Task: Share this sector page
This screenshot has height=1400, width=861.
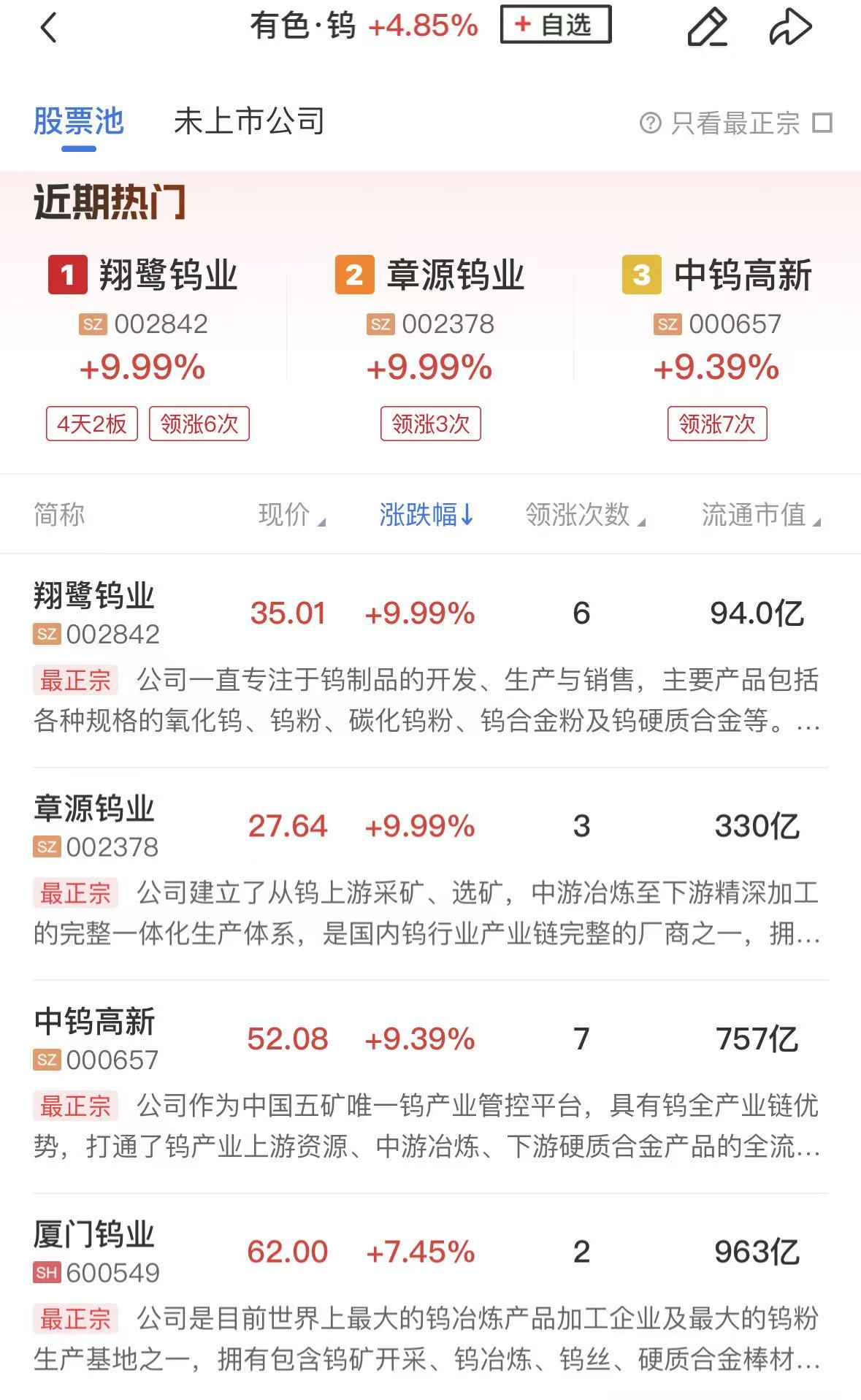Action: tap(790, 28)
